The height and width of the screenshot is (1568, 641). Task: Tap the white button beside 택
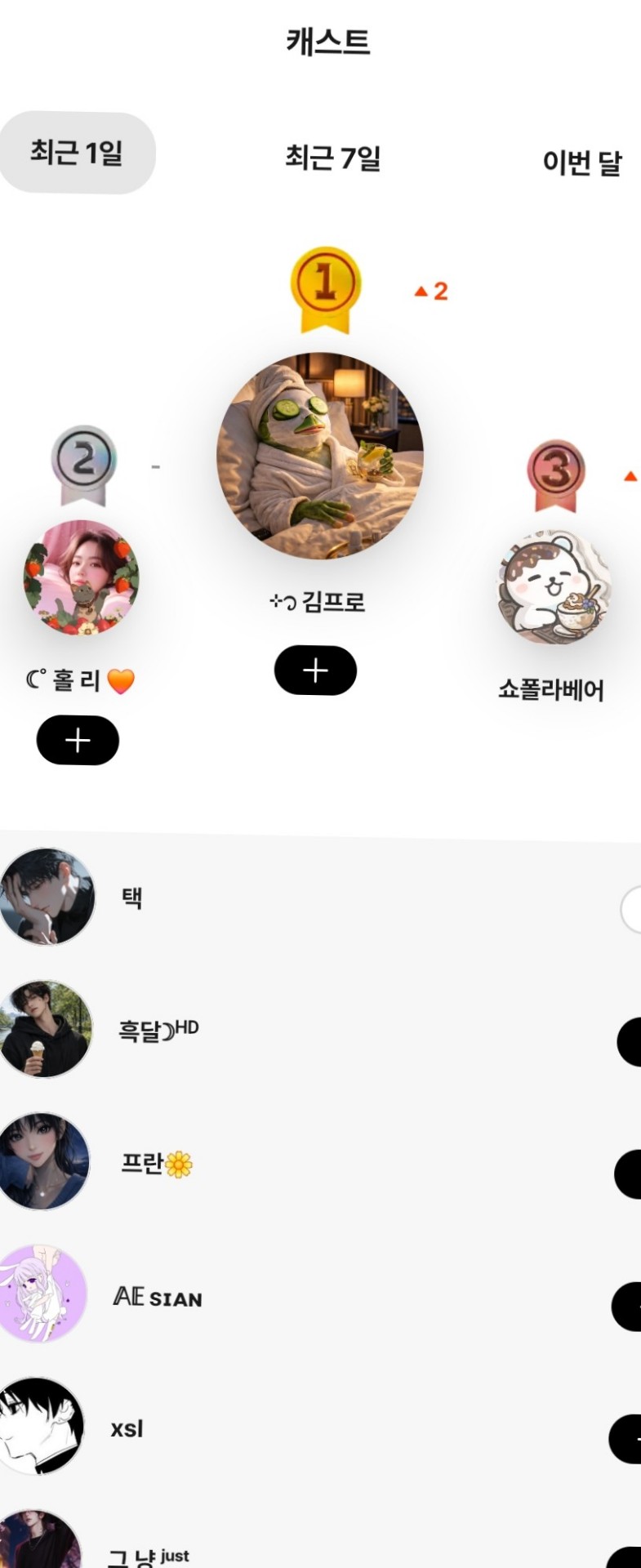click(630, 911)
